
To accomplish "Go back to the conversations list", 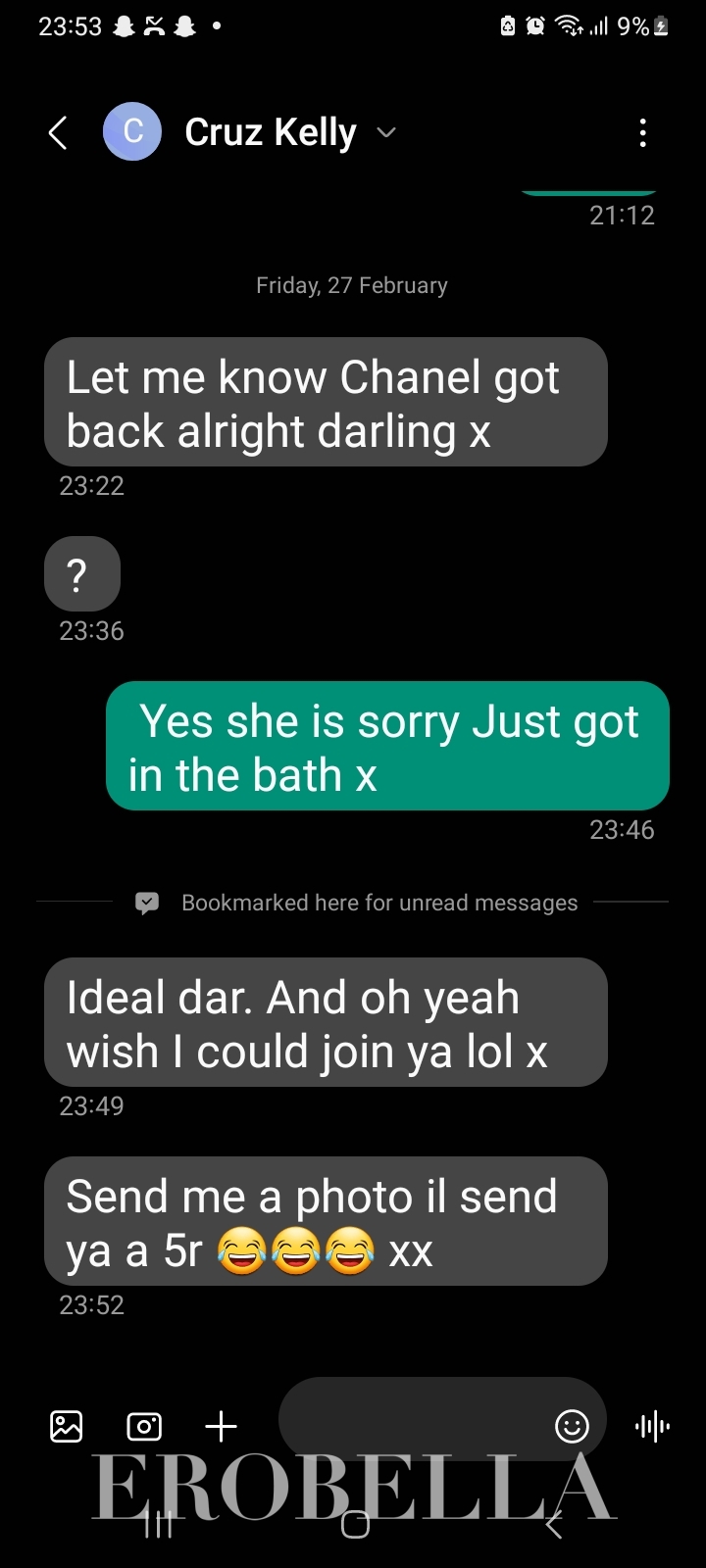I will (58, 132).
